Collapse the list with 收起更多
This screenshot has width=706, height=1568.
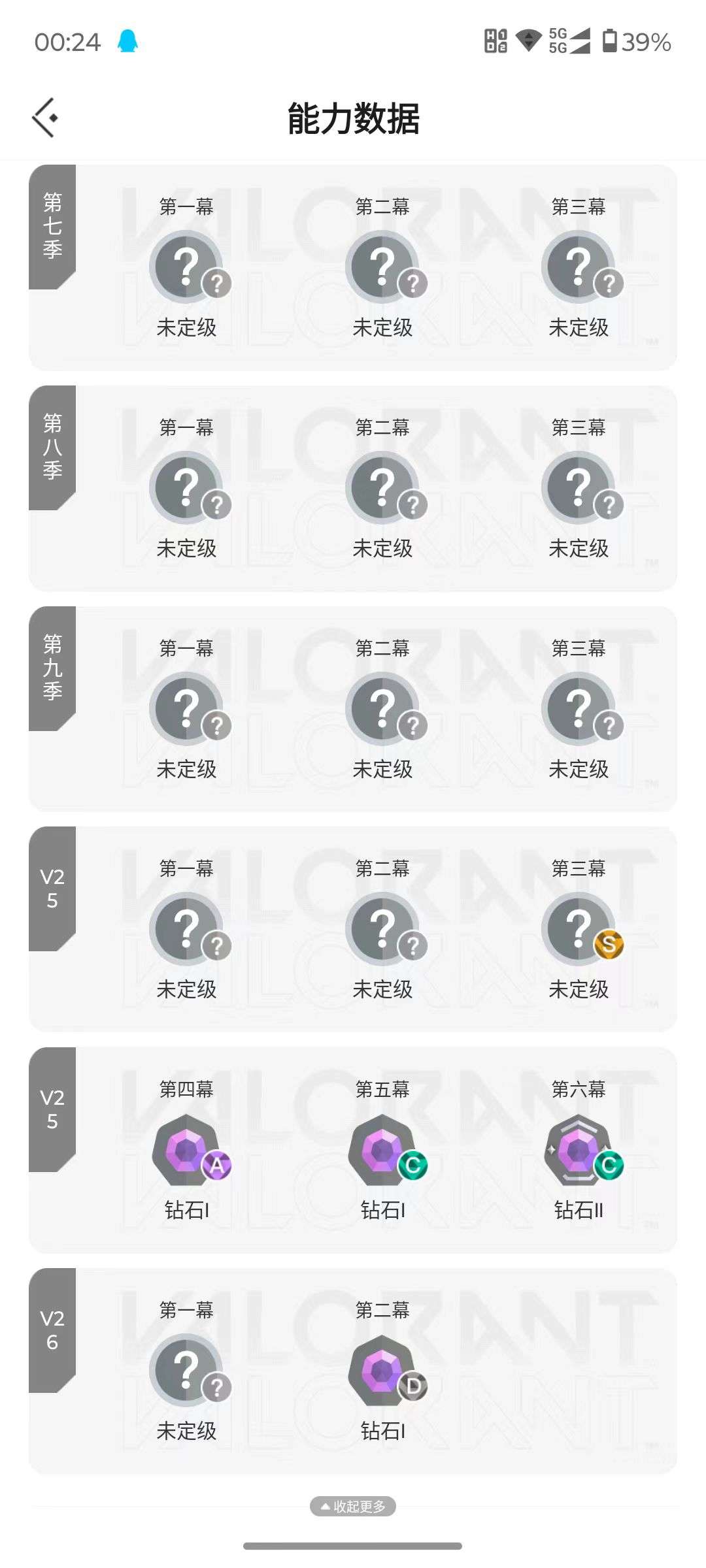tap(353, 1506)
